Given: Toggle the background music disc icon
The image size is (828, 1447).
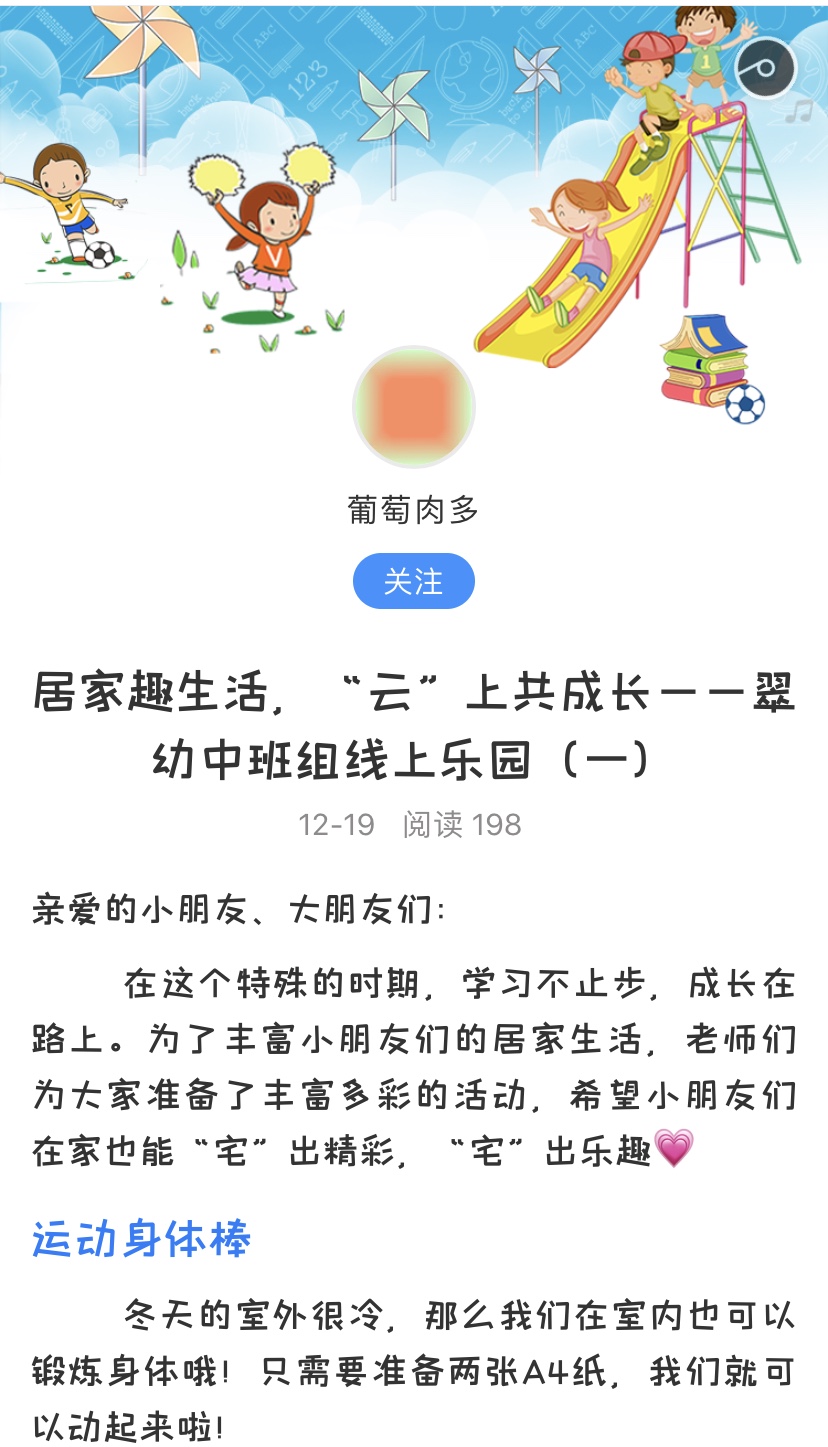Looking at the screenshot, I should coord(765,68).
